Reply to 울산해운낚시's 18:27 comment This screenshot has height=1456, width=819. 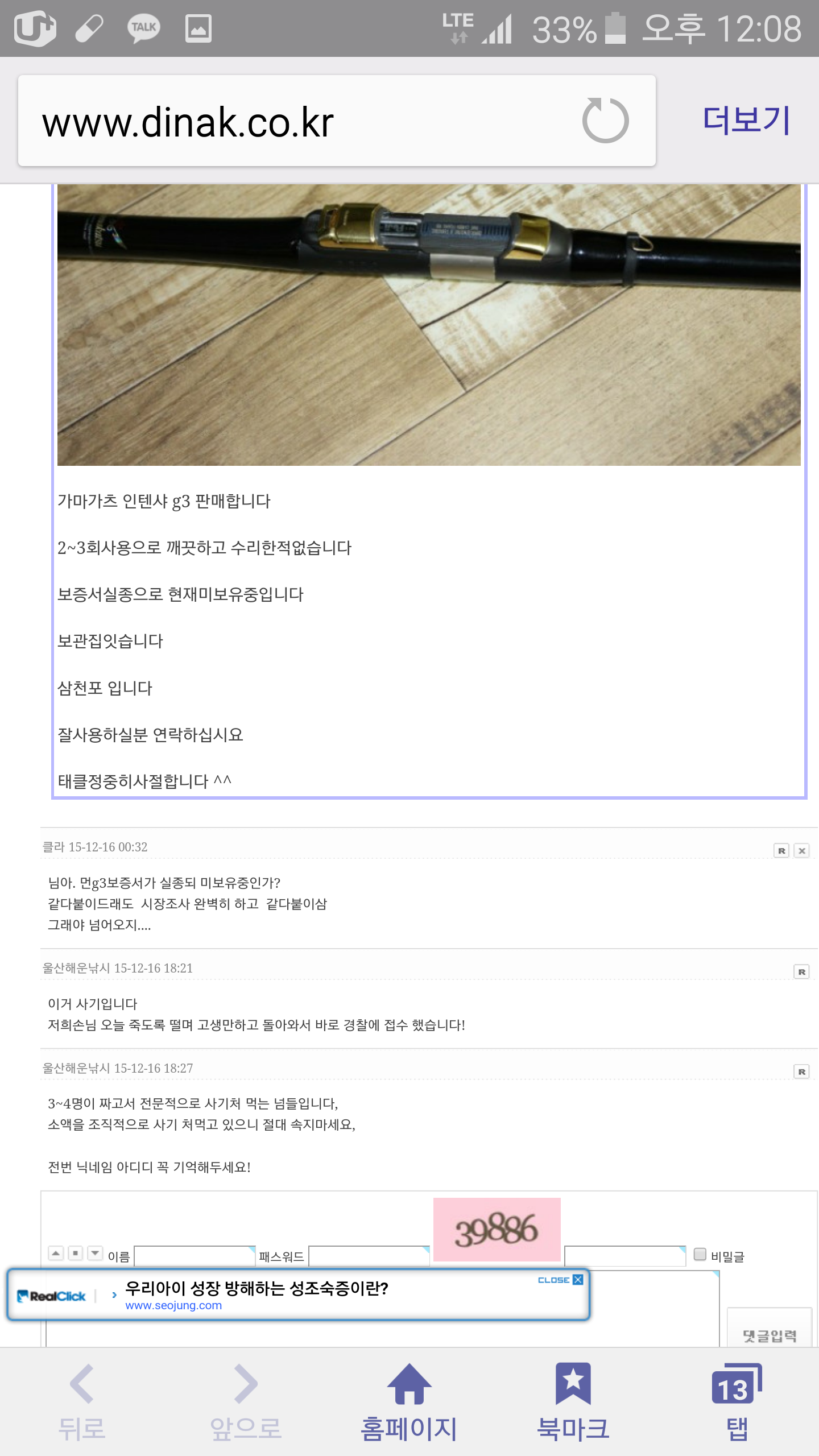(801, 1072)
